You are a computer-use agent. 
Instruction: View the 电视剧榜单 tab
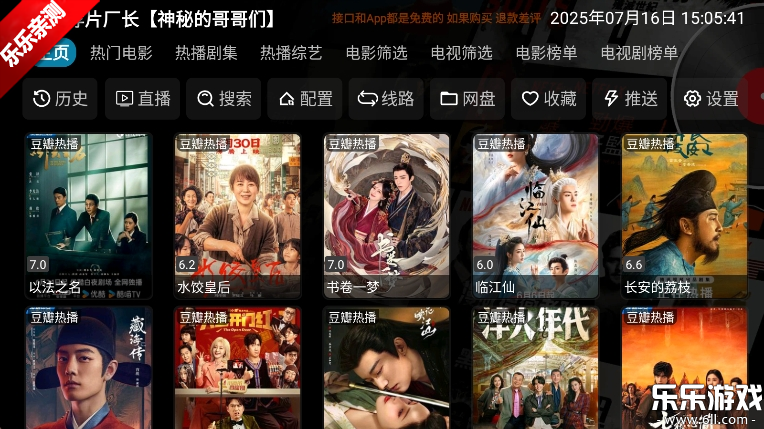[639, 53]
